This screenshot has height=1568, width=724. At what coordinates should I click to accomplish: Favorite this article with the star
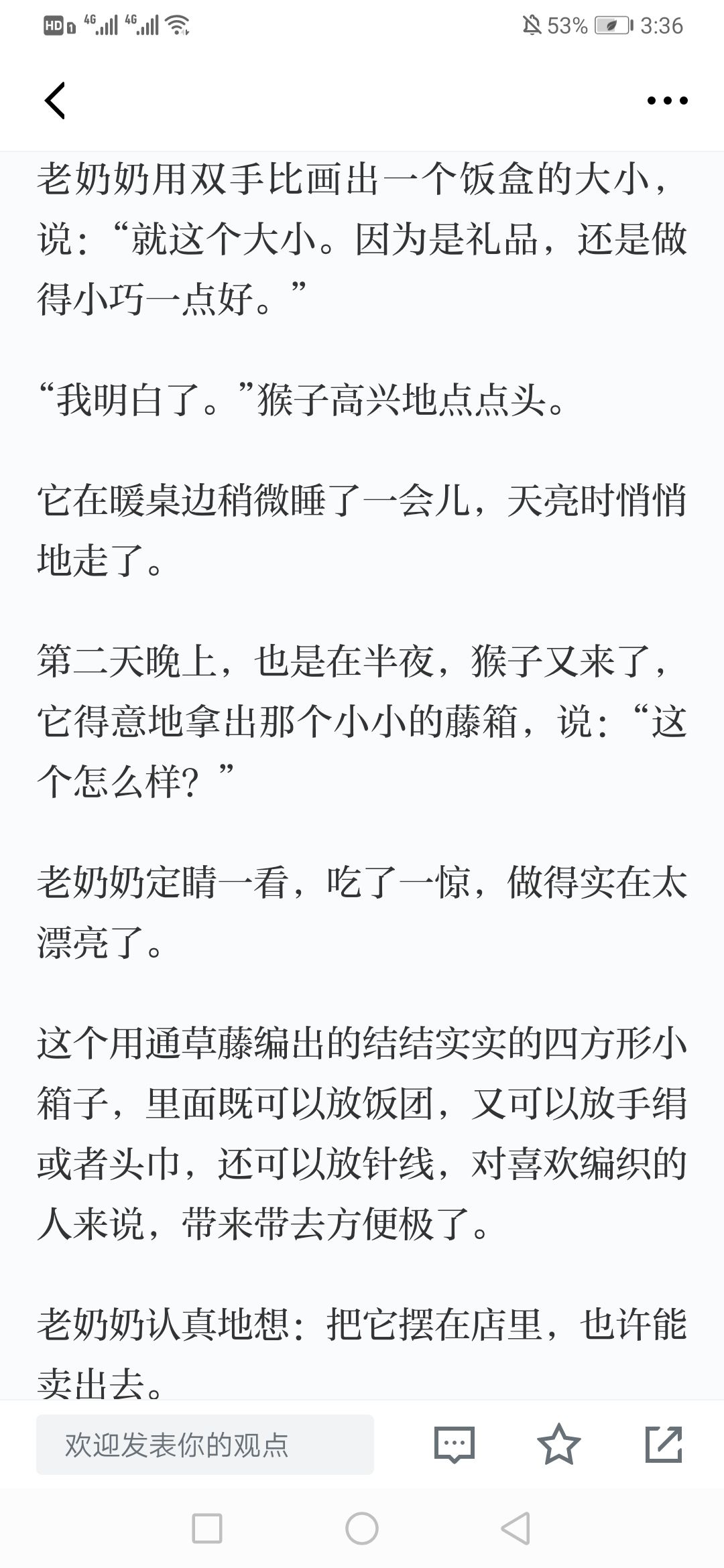(x=558, y=1445)
